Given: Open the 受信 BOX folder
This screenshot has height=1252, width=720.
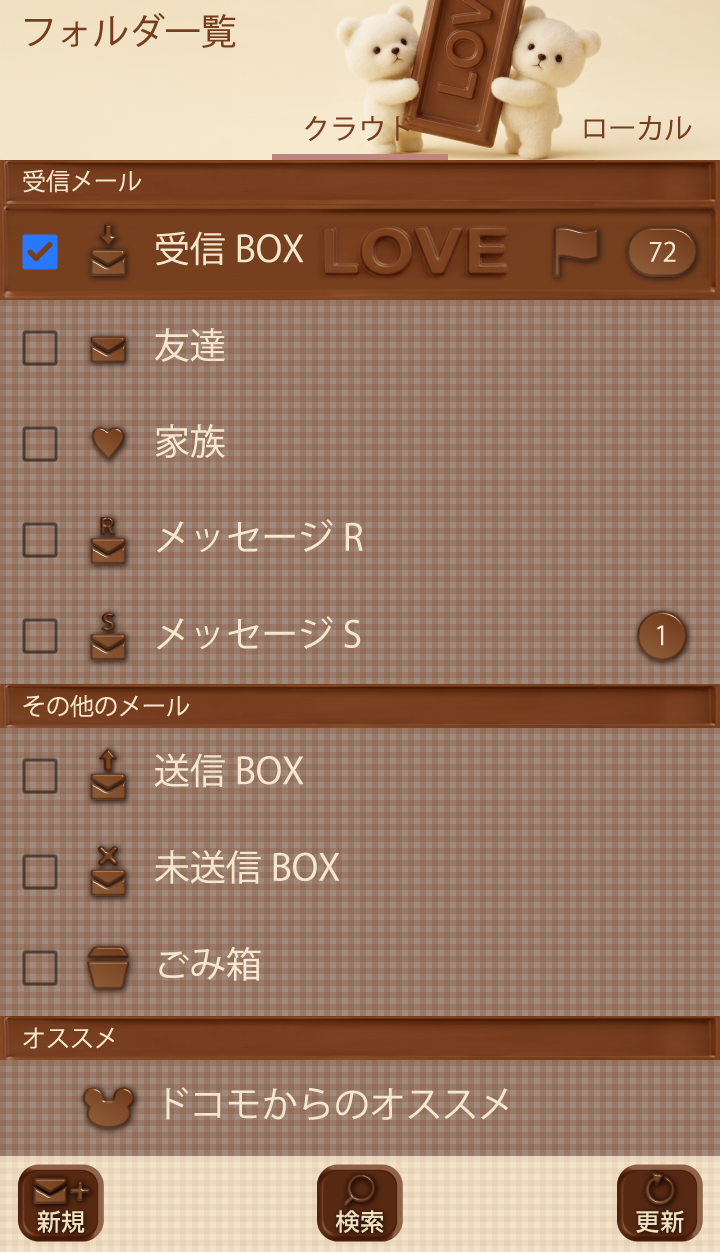Looking at the screenshot, I should 229,250.
